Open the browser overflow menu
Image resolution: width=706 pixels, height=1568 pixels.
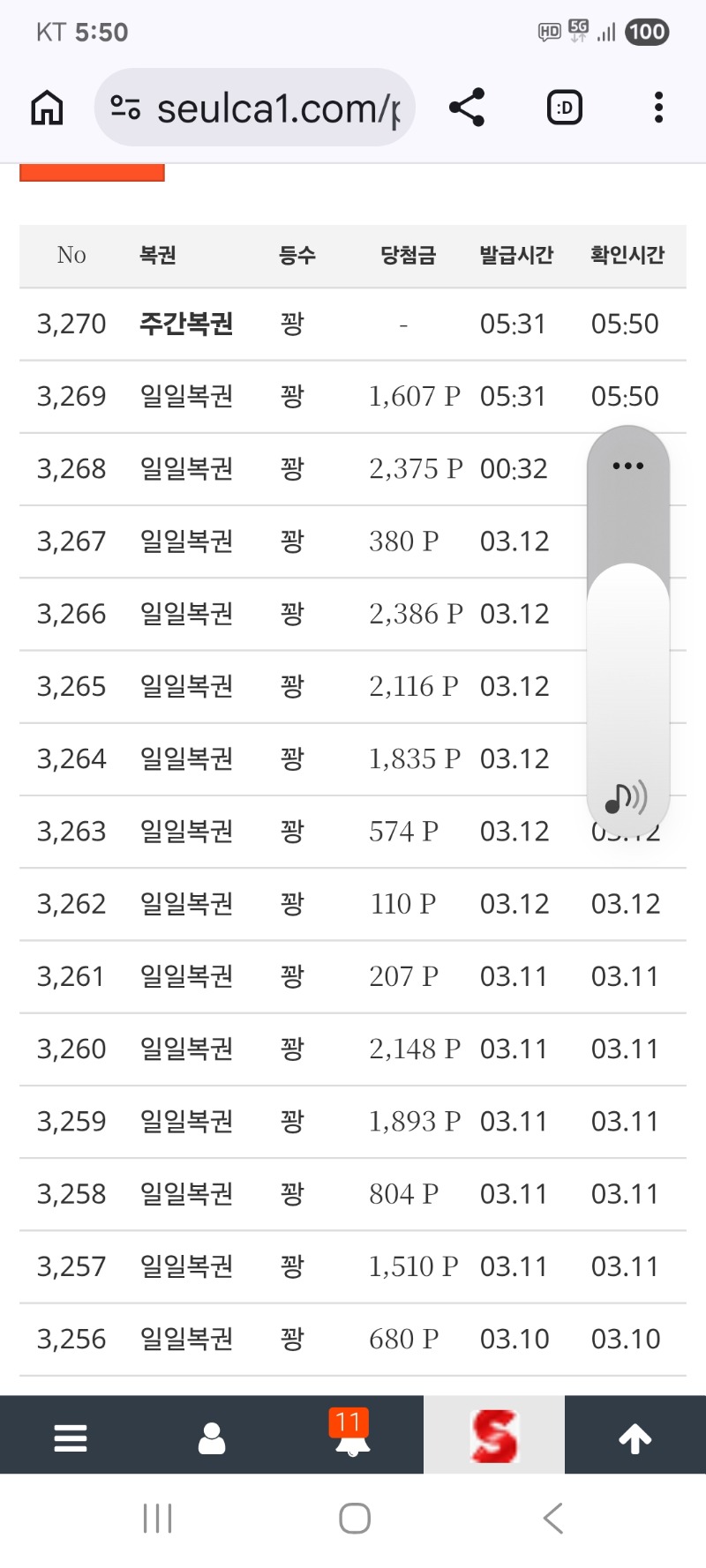pos(658,108)
